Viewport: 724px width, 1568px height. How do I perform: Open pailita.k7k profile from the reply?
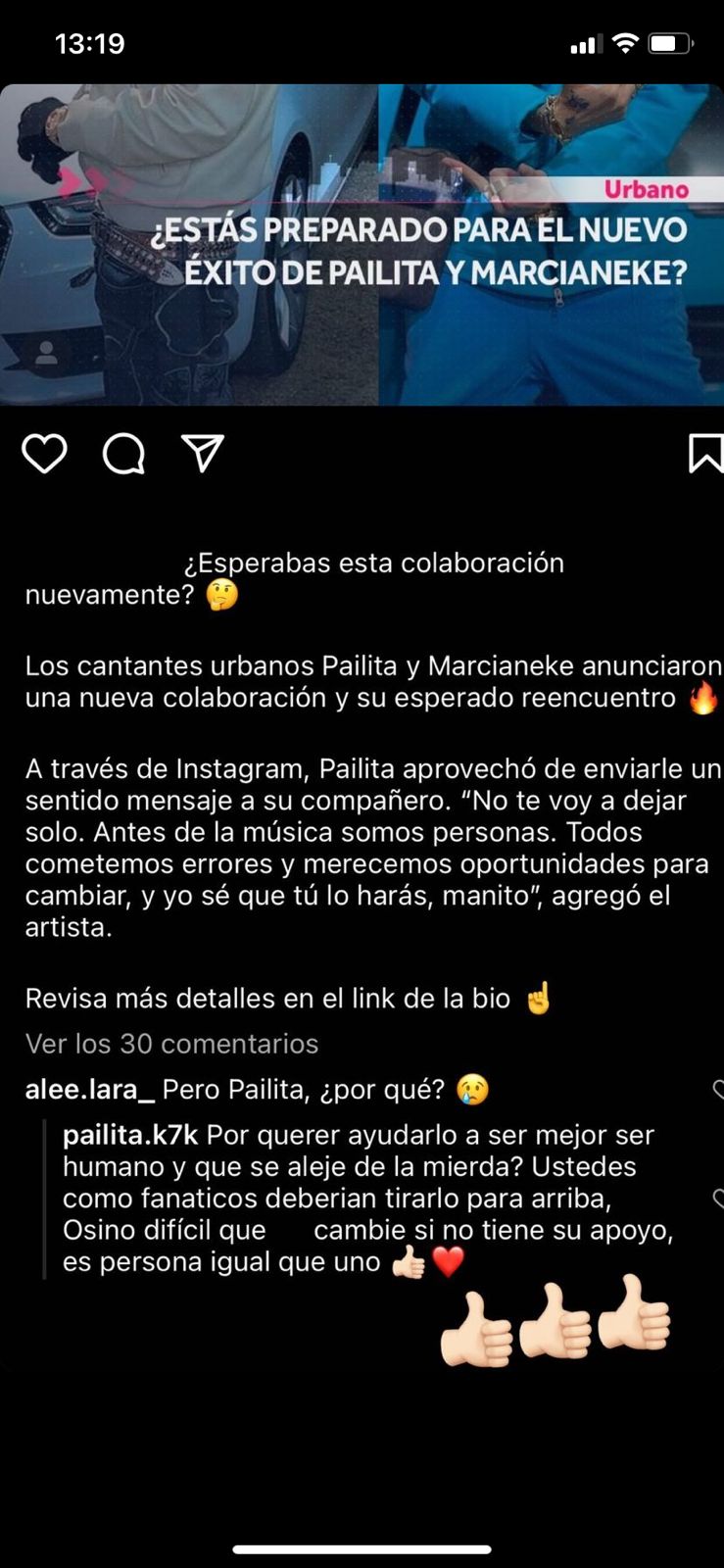pyautogui.click(x=130, y=1135)
